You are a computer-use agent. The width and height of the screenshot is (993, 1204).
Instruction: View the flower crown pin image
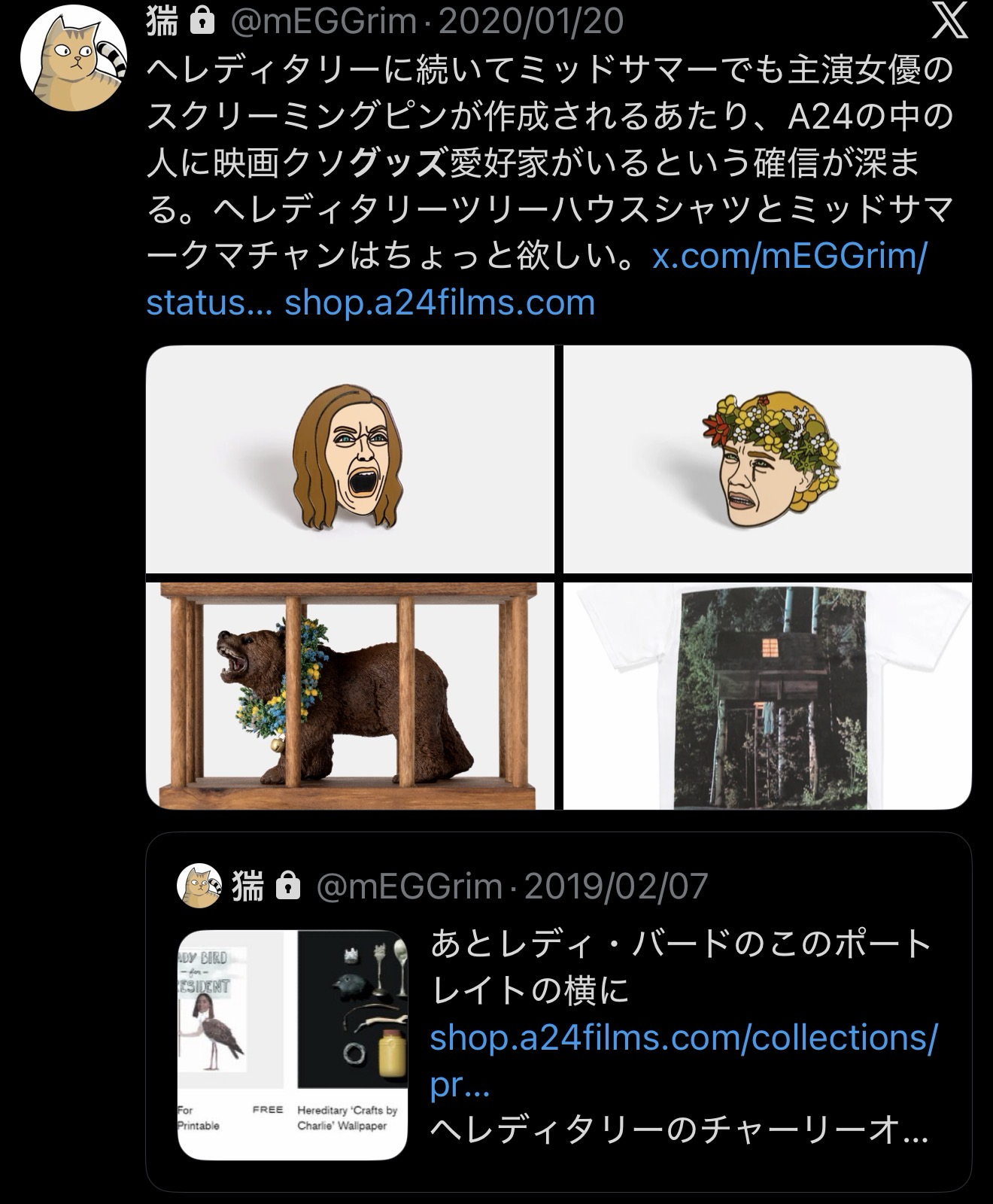[x=767, y=459]
